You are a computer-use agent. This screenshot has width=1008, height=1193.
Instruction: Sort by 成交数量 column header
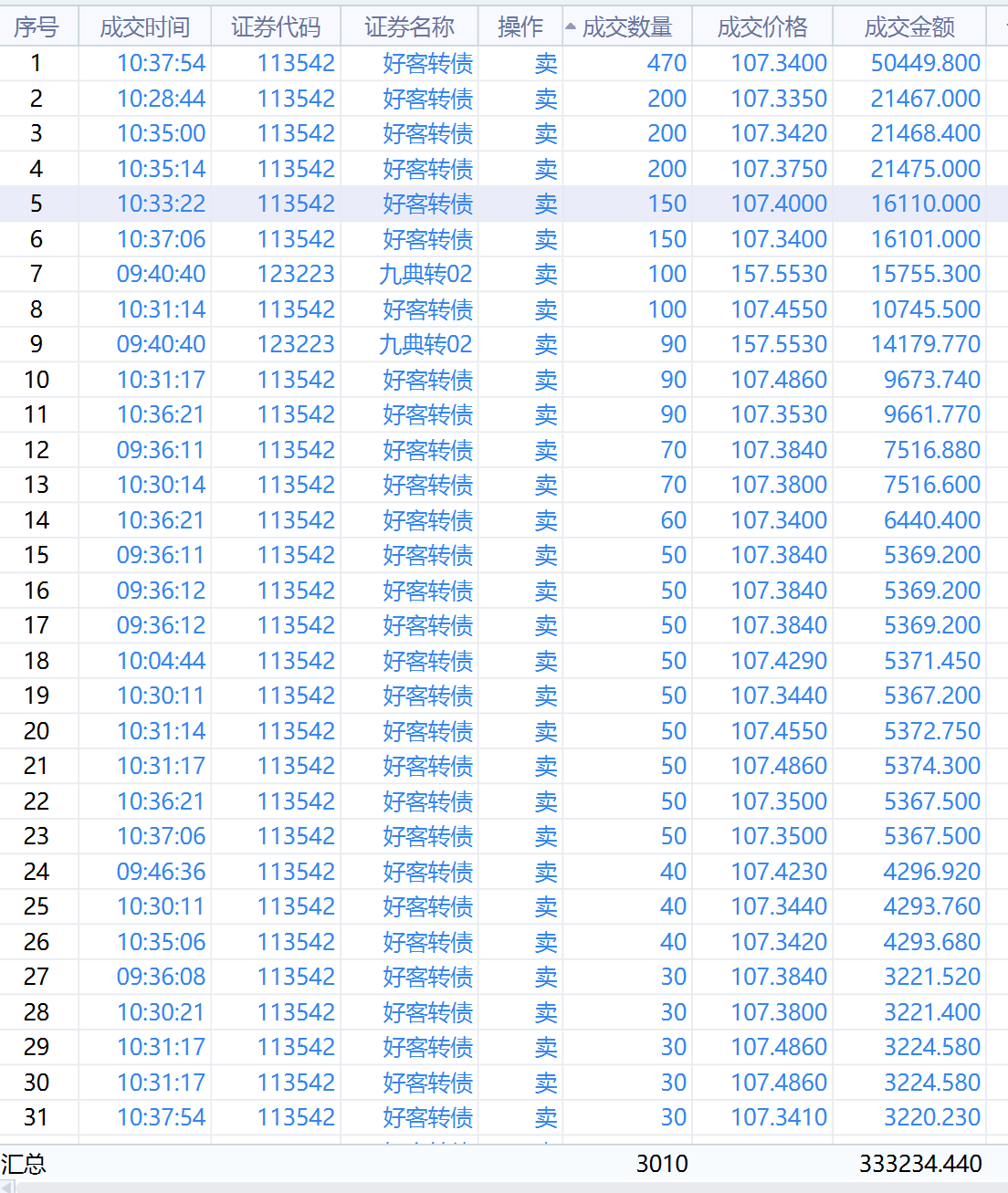tap(627, 27)
